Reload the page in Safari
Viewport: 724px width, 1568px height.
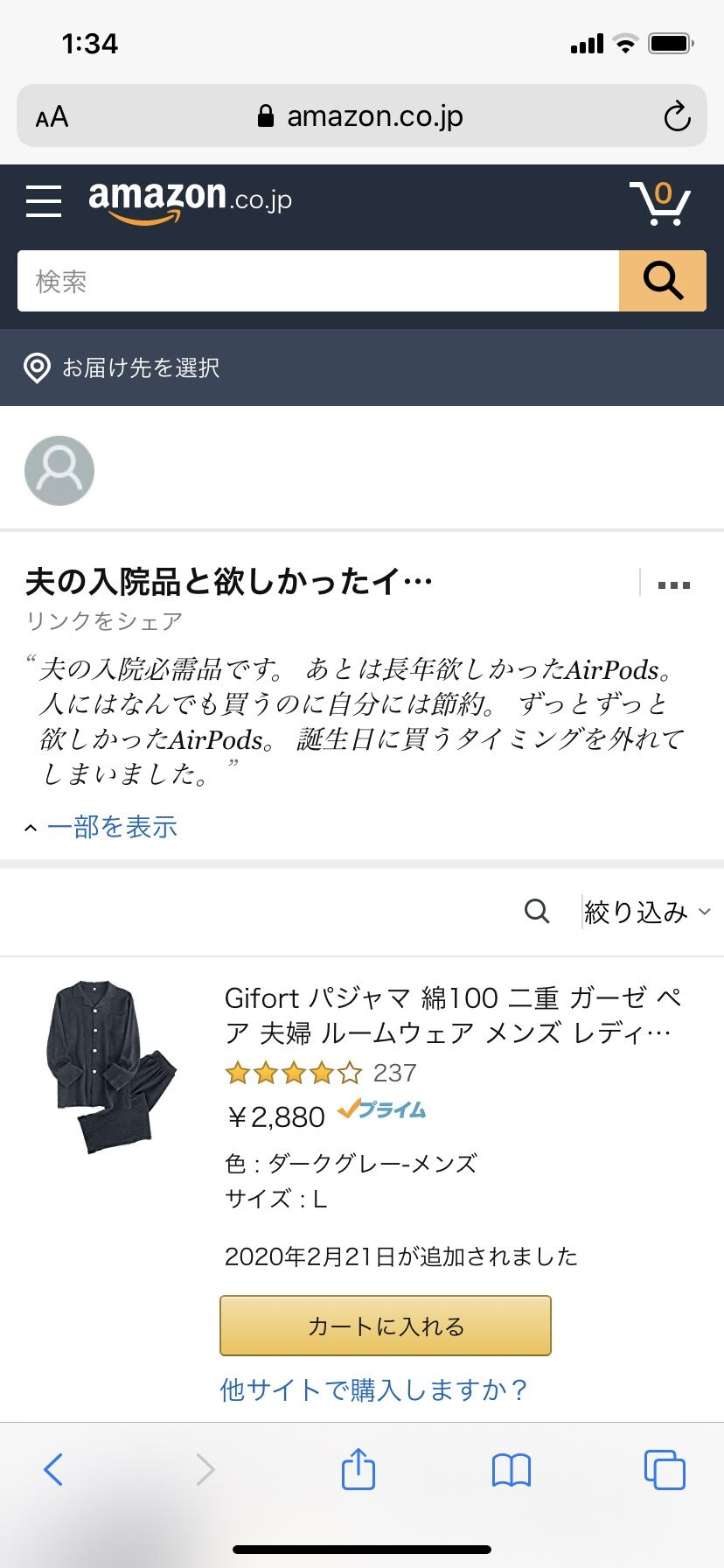point(677,116)
